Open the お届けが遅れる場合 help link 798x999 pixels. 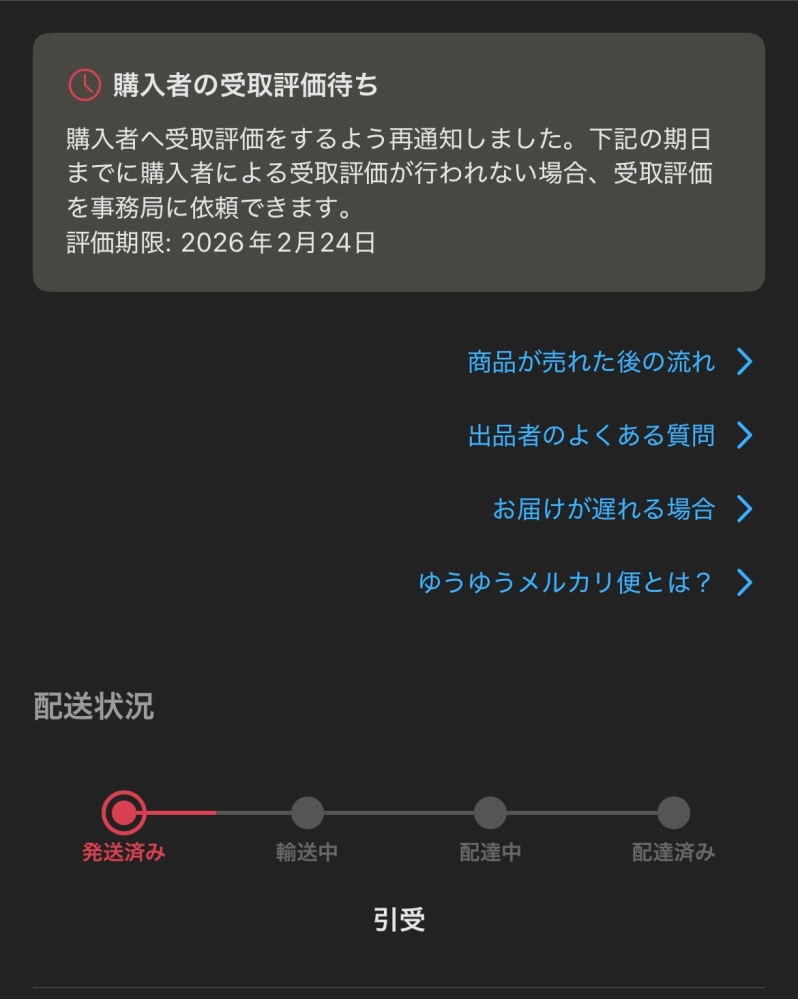(606, 509)
